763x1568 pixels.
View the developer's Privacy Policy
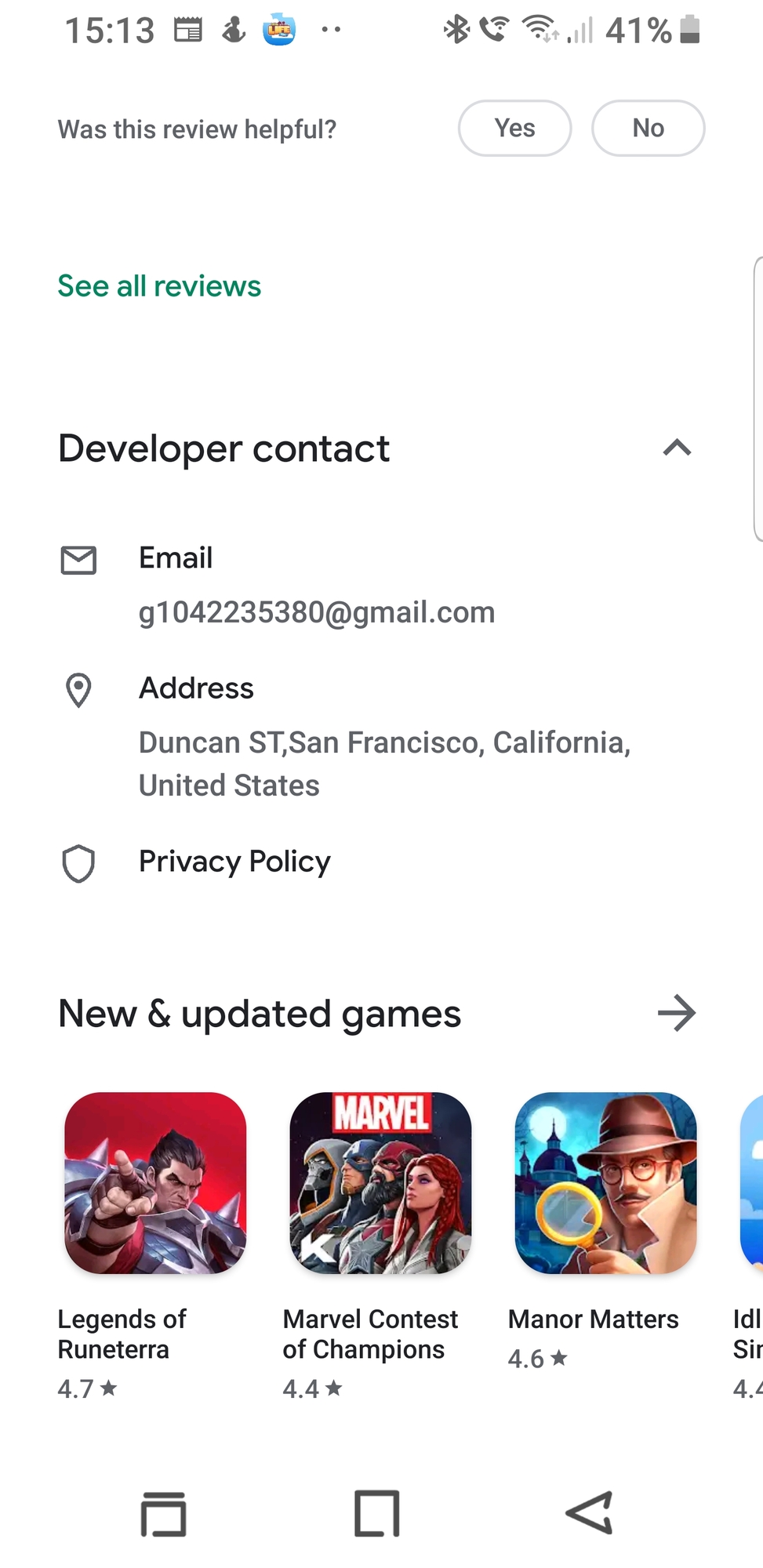tap(234, 862)
